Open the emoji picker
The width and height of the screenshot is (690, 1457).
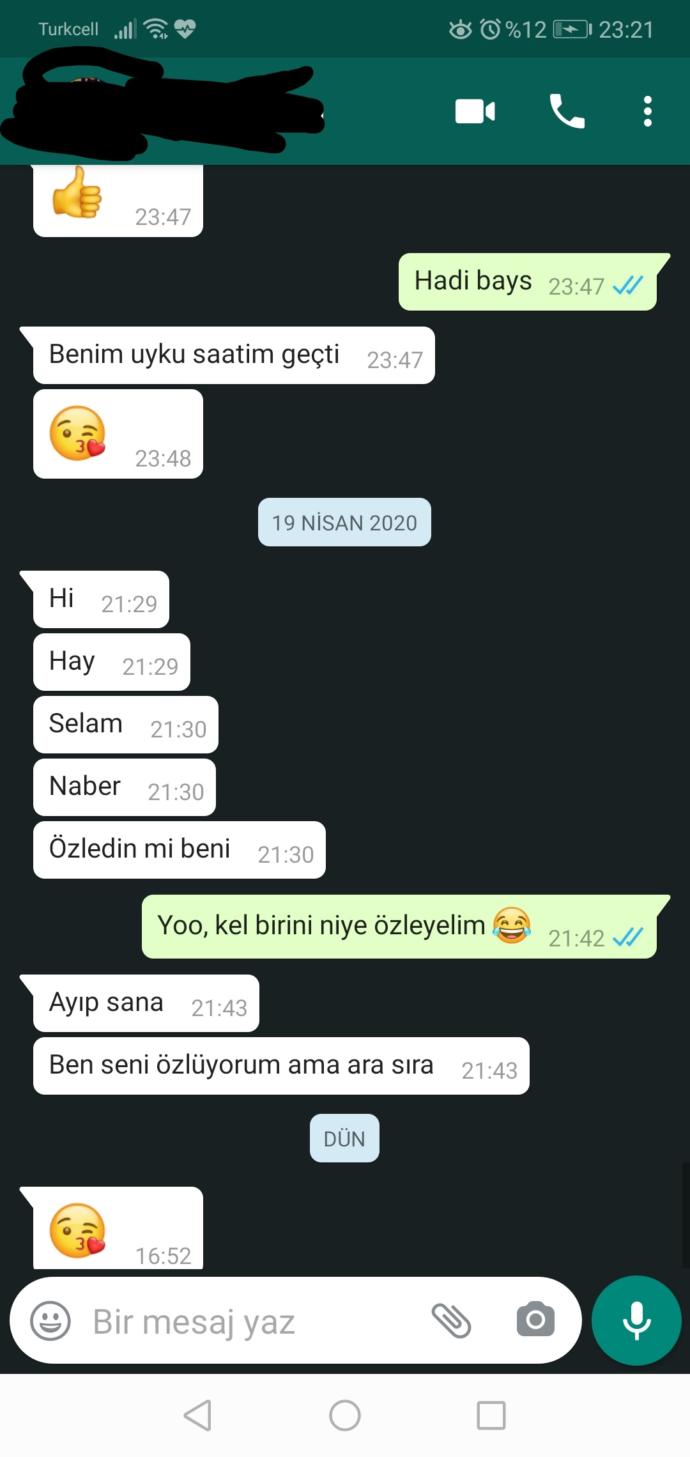[50, 1321]
